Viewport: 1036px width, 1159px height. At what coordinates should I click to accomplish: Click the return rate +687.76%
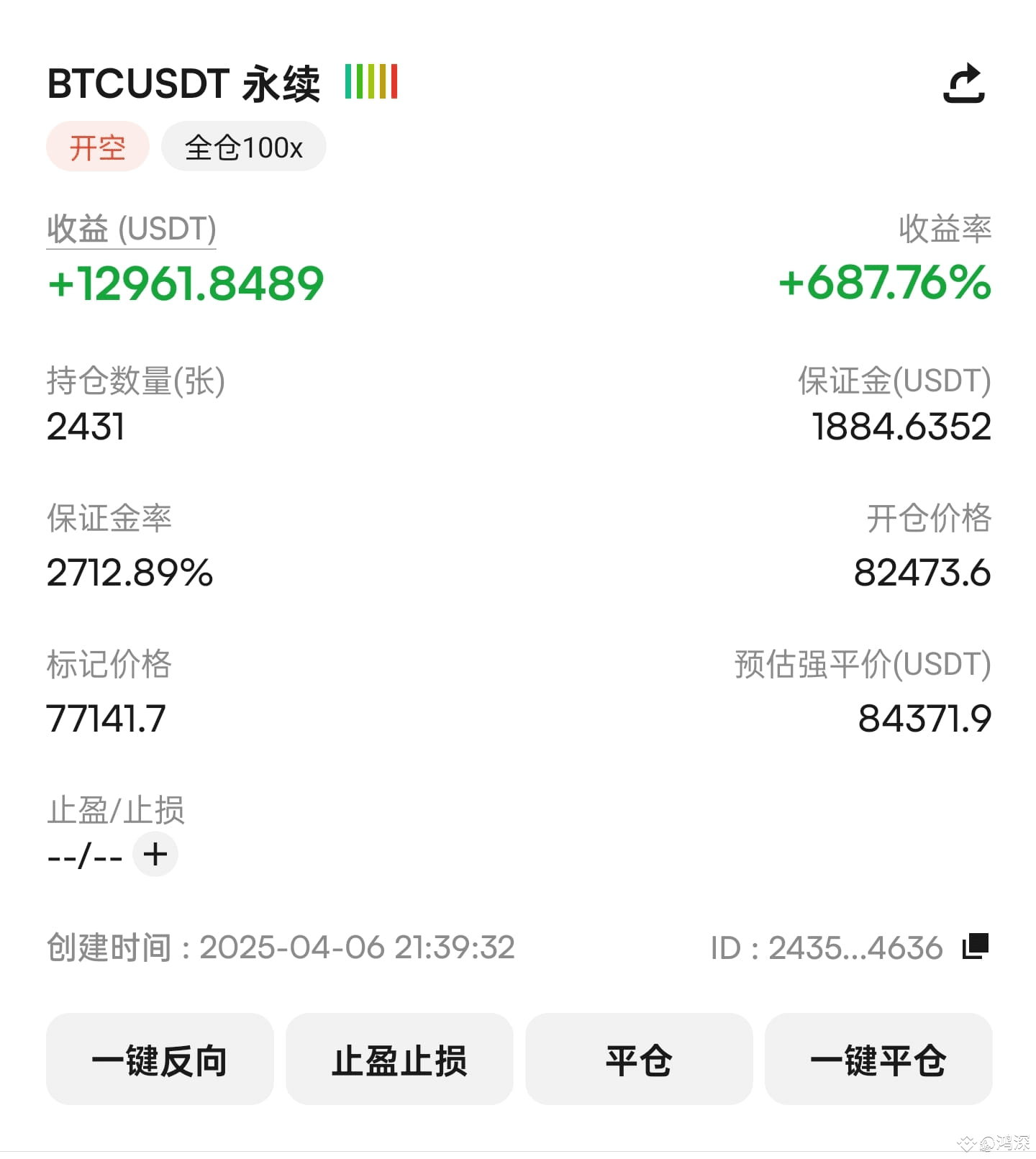coord(886,283)
